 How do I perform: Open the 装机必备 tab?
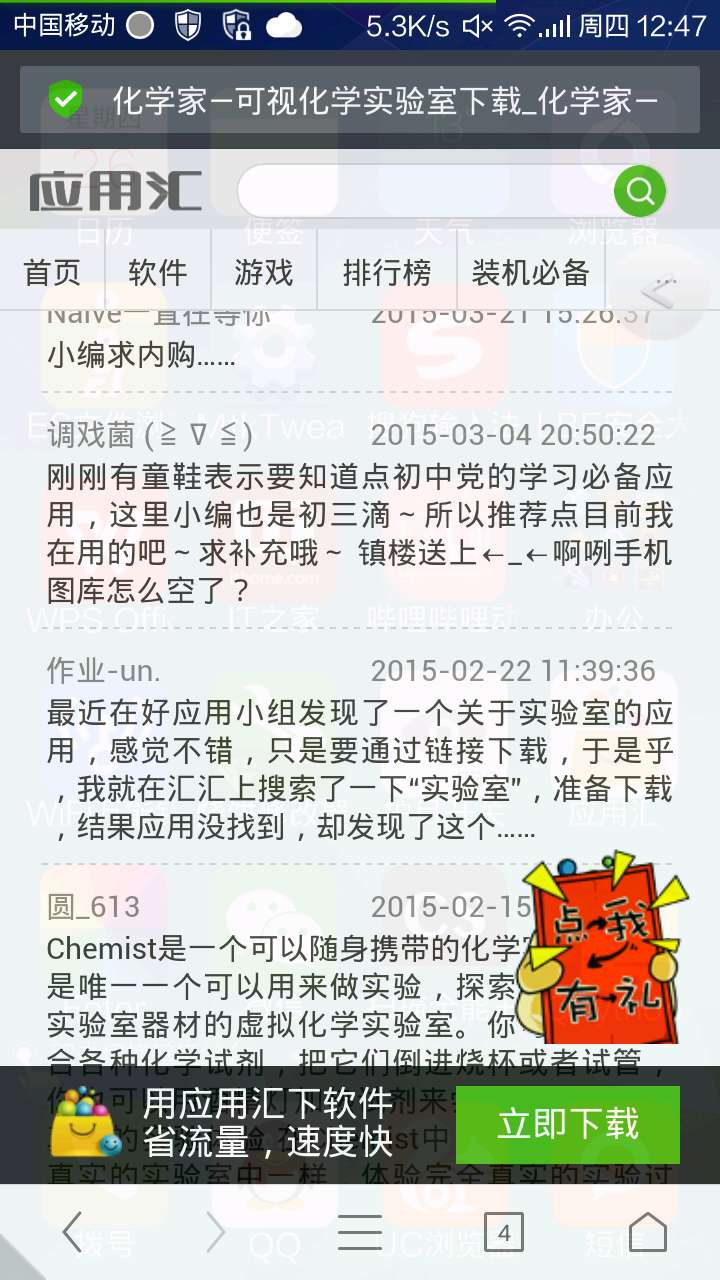(530, 272)
